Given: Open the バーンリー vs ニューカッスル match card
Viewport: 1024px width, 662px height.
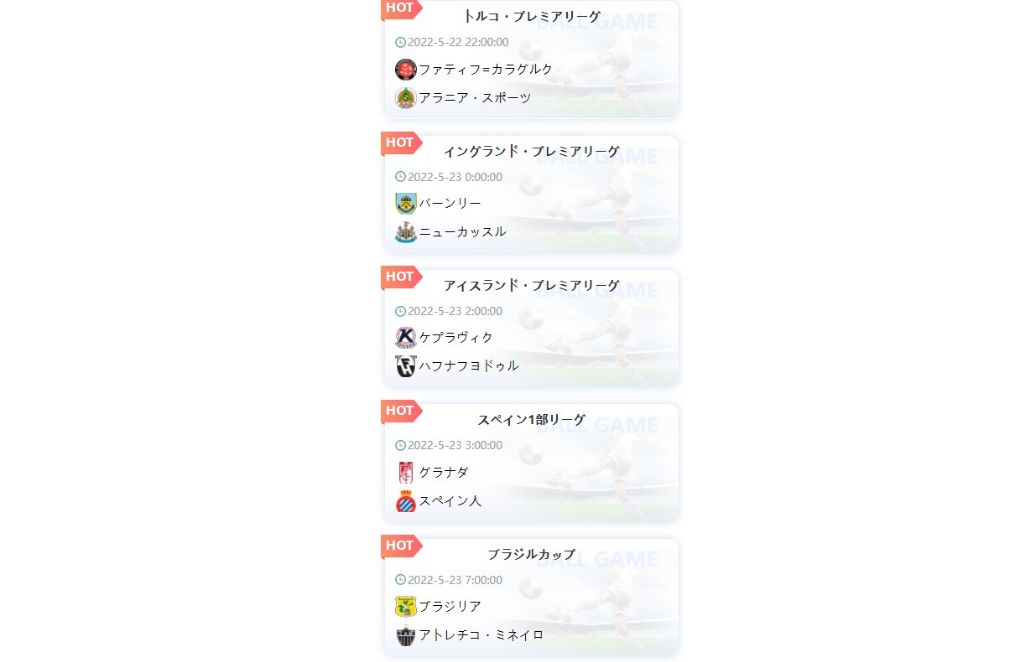Looking at the screenshot, I should pos(531,194).
